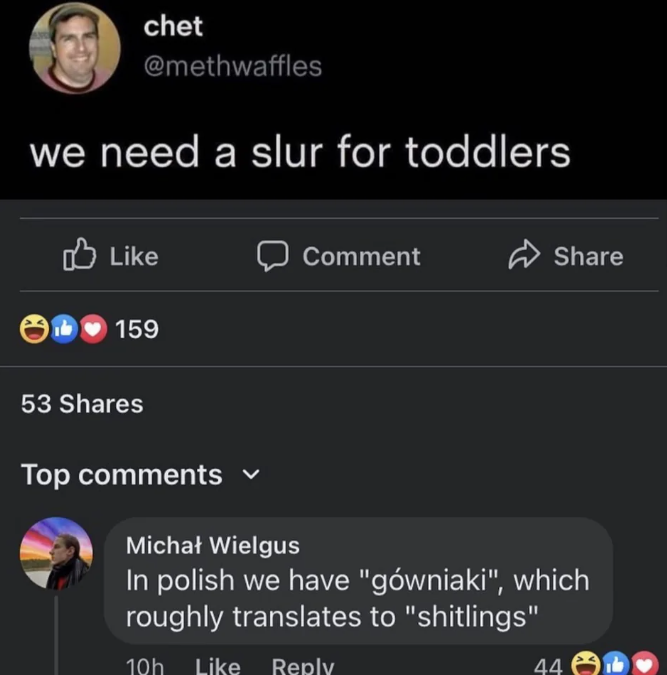The image size is (667, 675).
Task: Like the post about toddlers
Action: click(111, 256)
